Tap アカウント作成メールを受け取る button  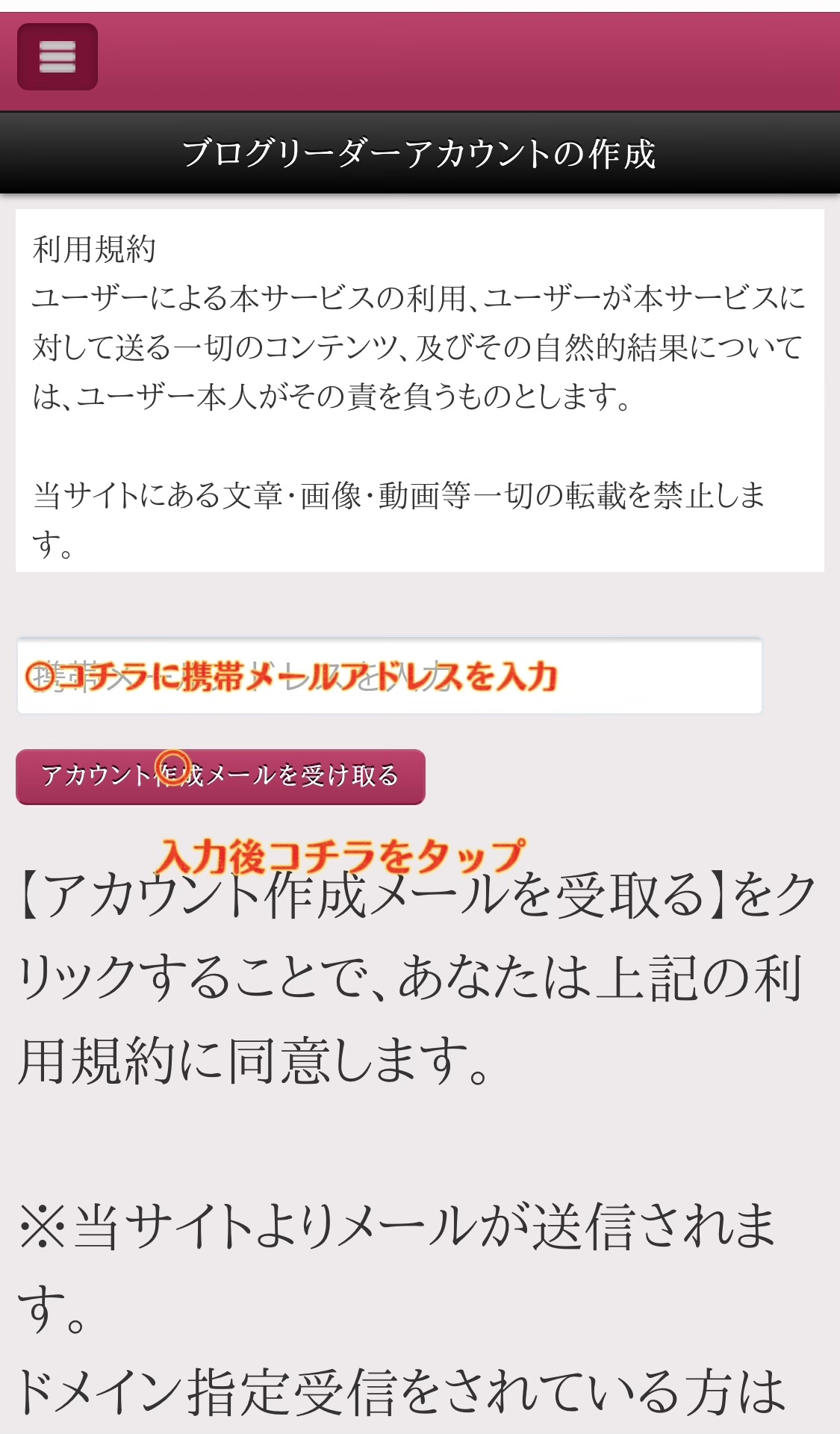[x=220, y=777]
